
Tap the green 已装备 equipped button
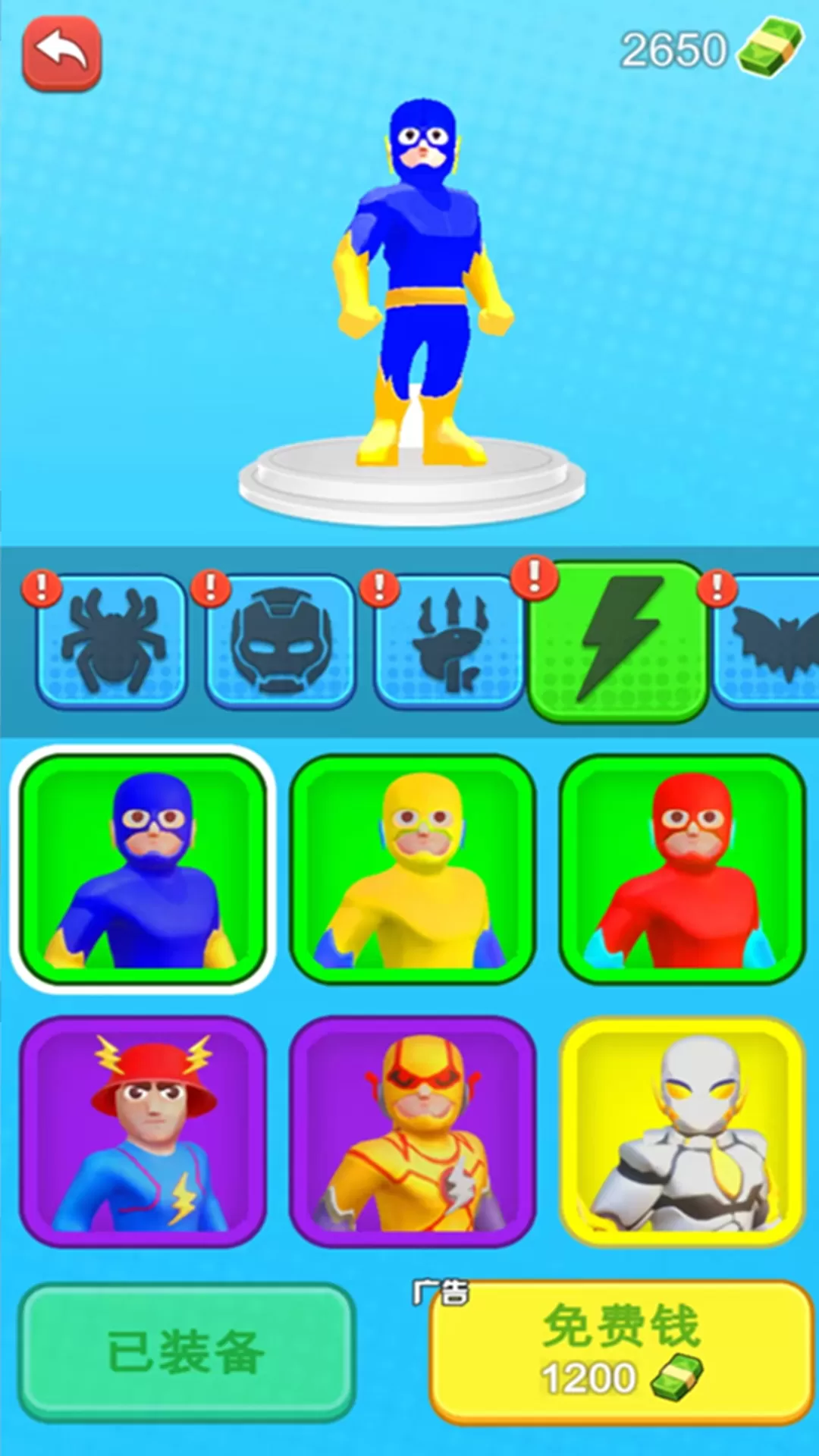click(187, 1352)
